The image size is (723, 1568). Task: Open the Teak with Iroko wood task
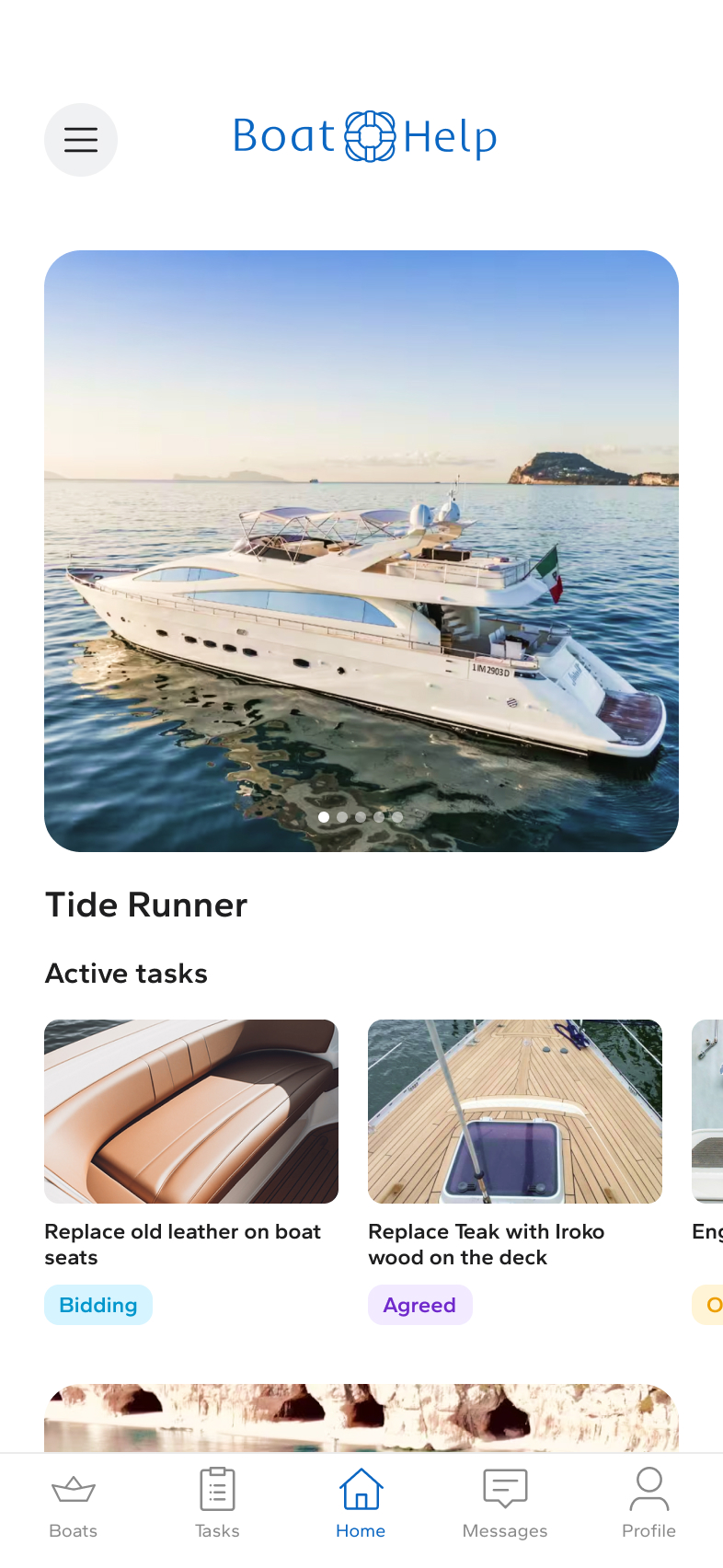pos(515,1112)
